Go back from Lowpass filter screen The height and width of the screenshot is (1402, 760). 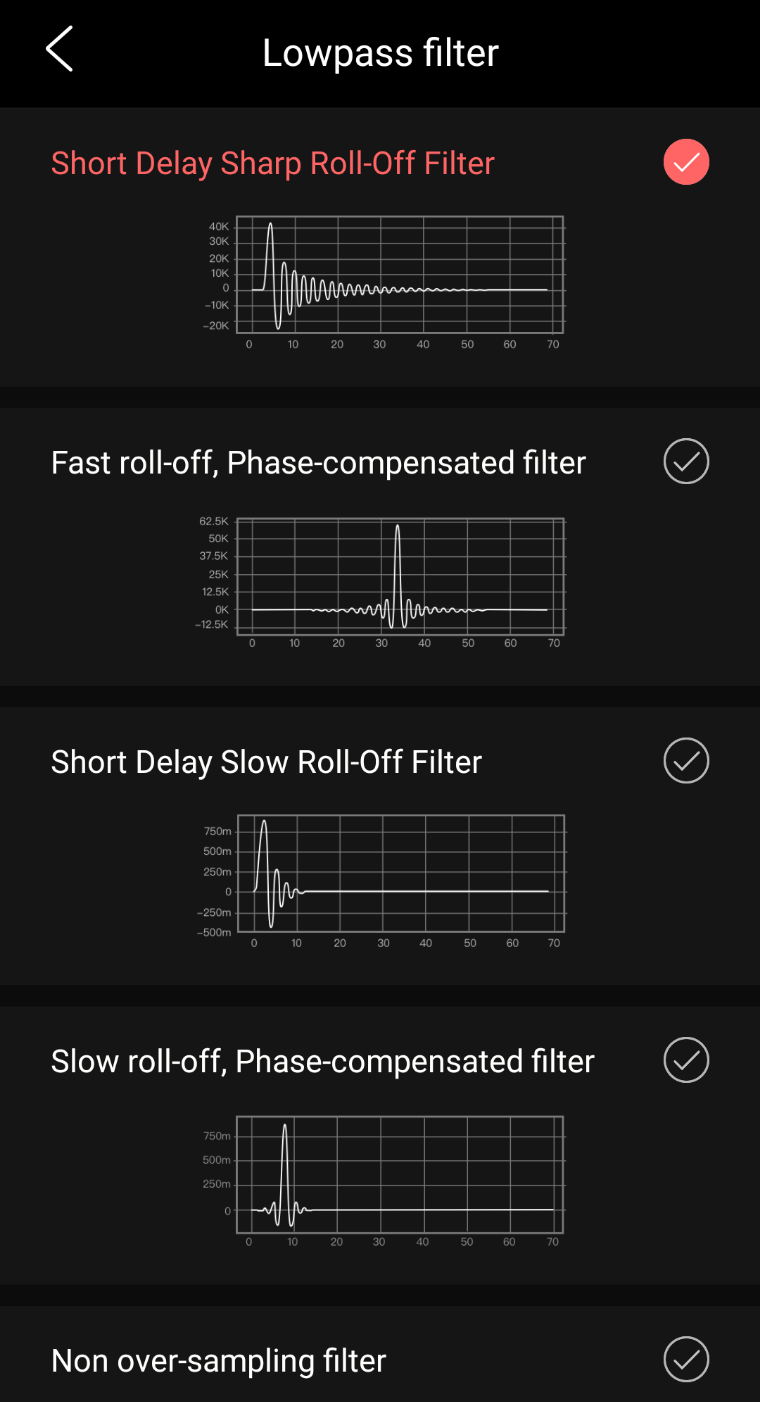pyautogui.click(x=60, y=50)
